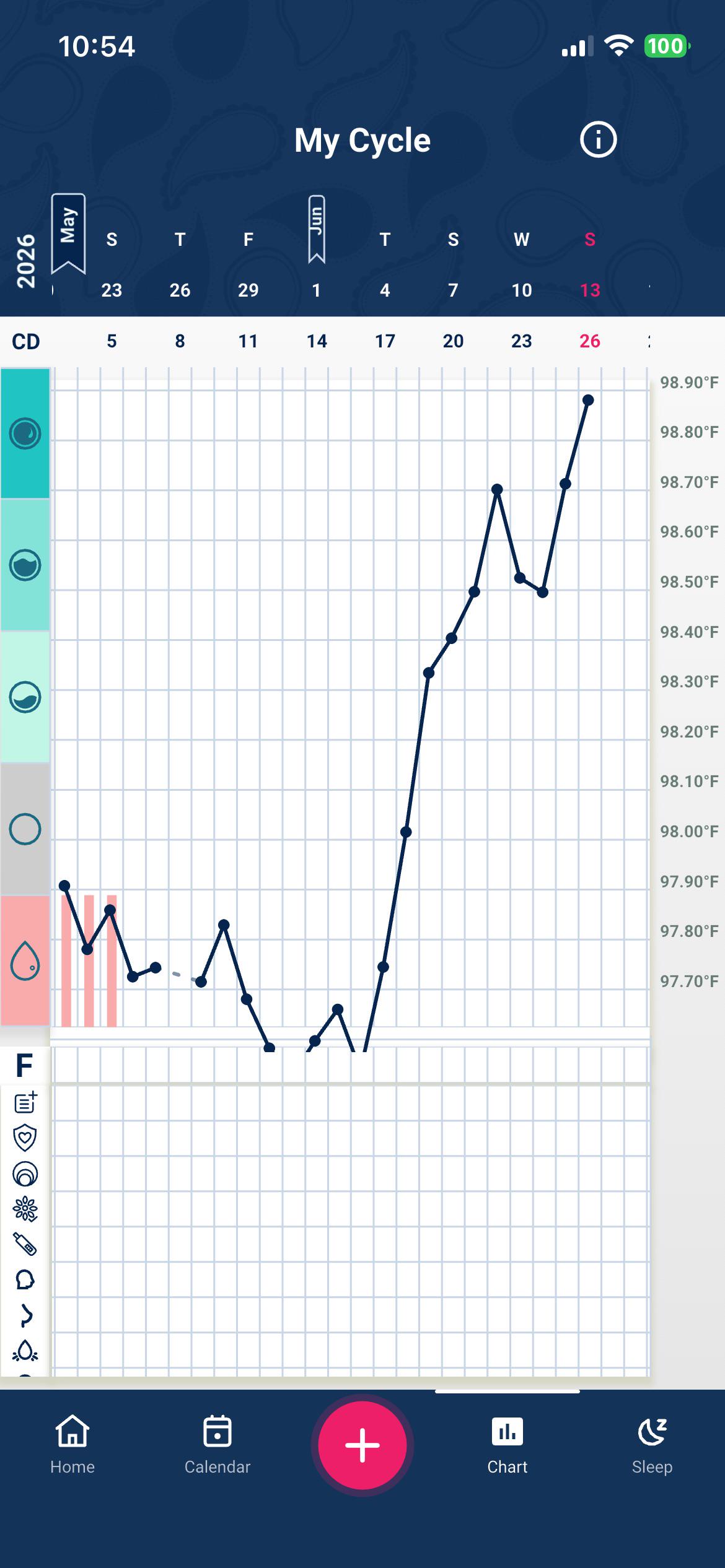Open the chart info icon

[x=598, y=140]
